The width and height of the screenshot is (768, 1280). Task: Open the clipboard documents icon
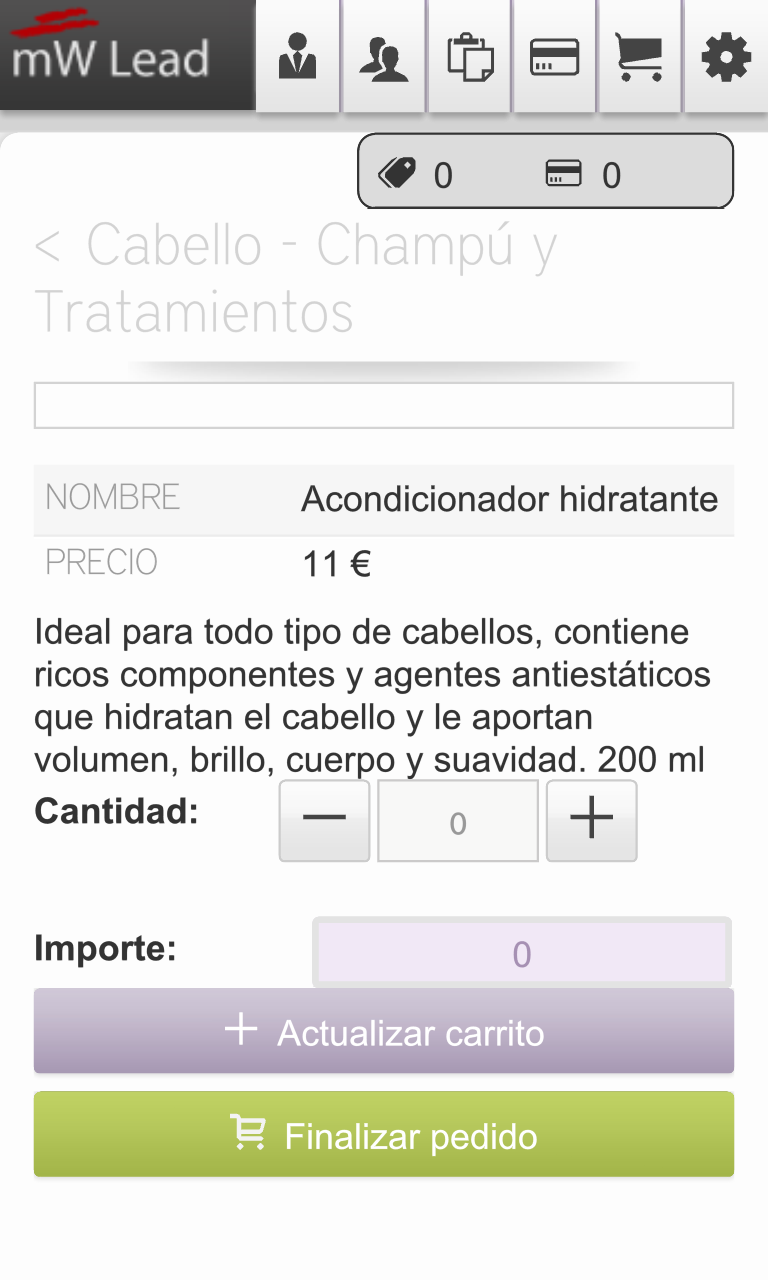click(469, 56)
